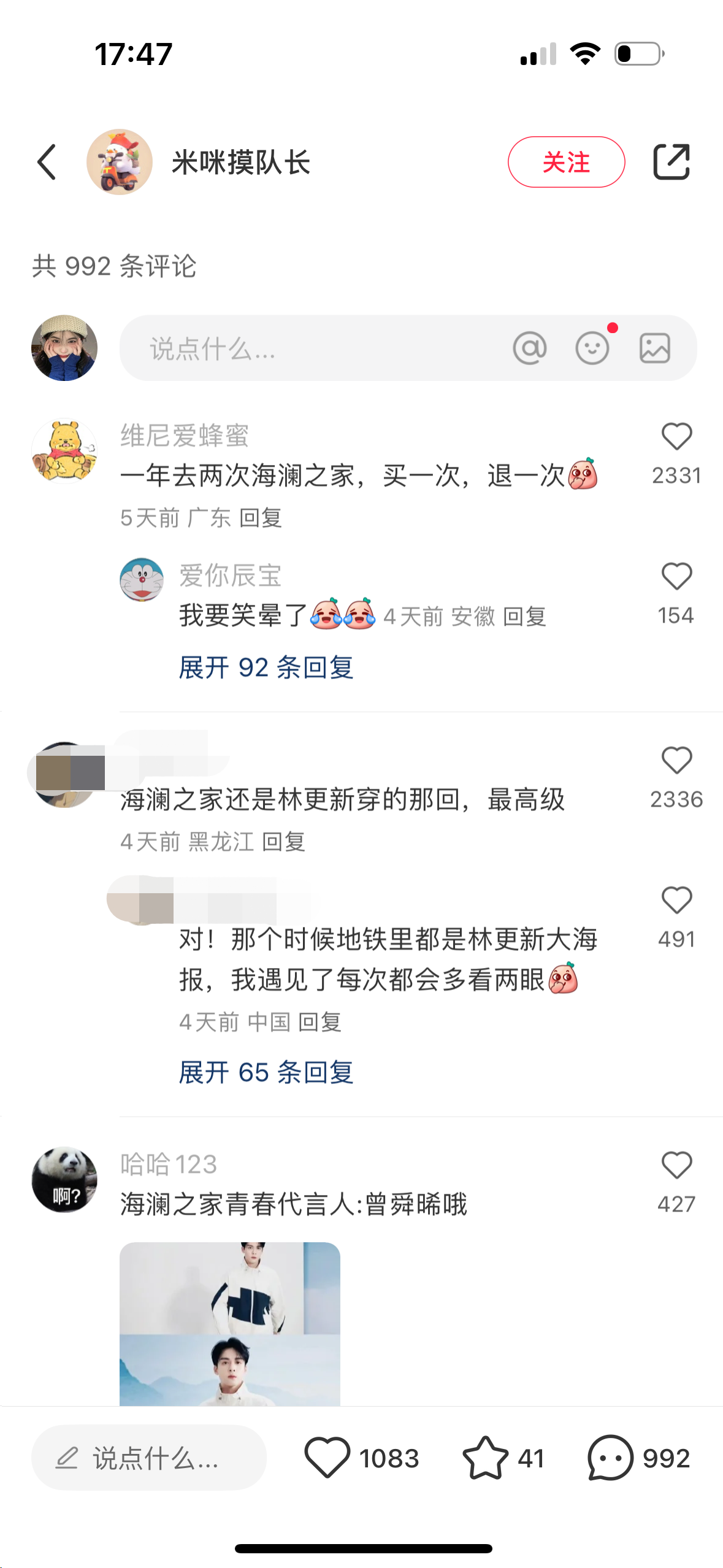Attach an image via the comment box icon
723x1568 pixels.
[x=654, y=348]
